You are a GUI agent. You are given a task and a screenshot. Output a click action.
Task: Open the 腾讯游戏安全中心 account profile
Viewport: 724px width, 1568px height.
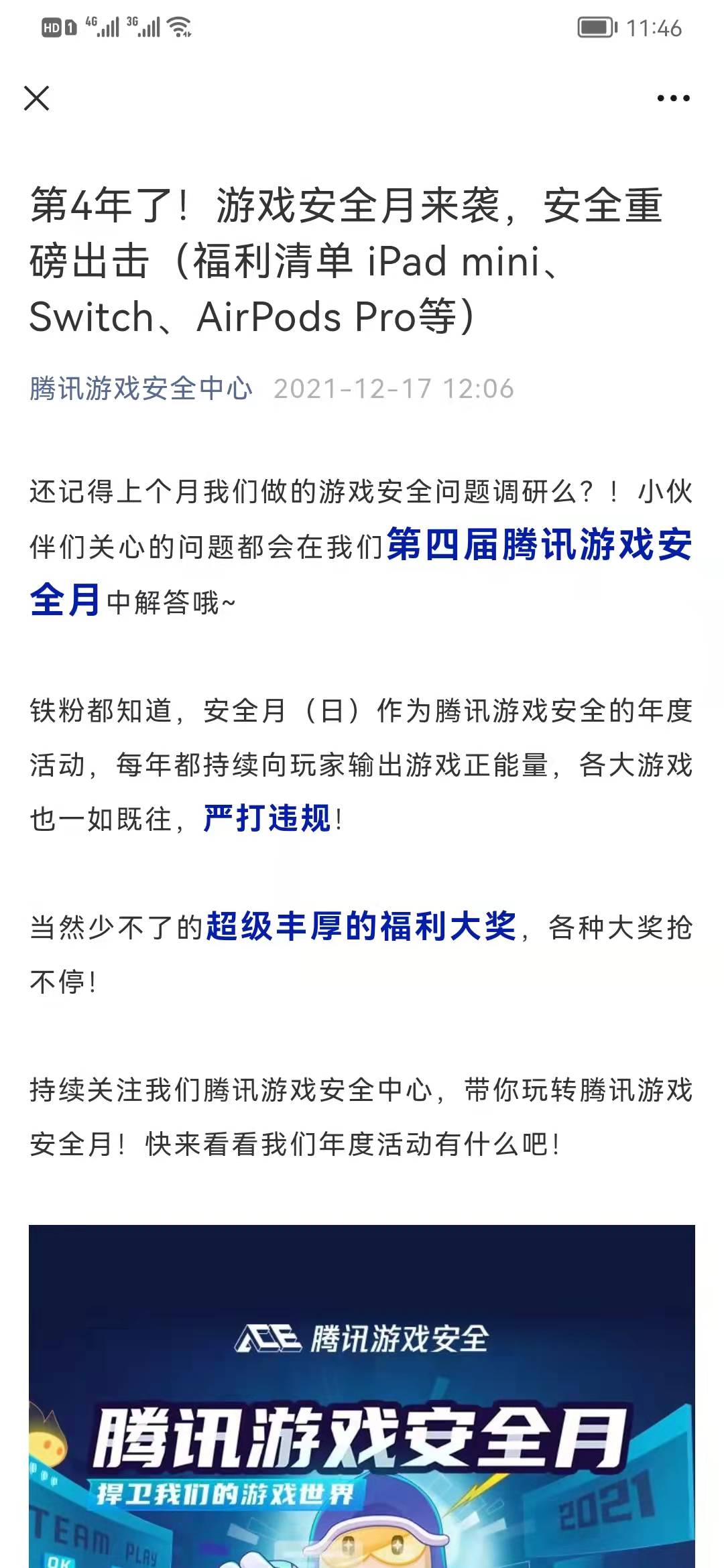(x=142, y=387)
